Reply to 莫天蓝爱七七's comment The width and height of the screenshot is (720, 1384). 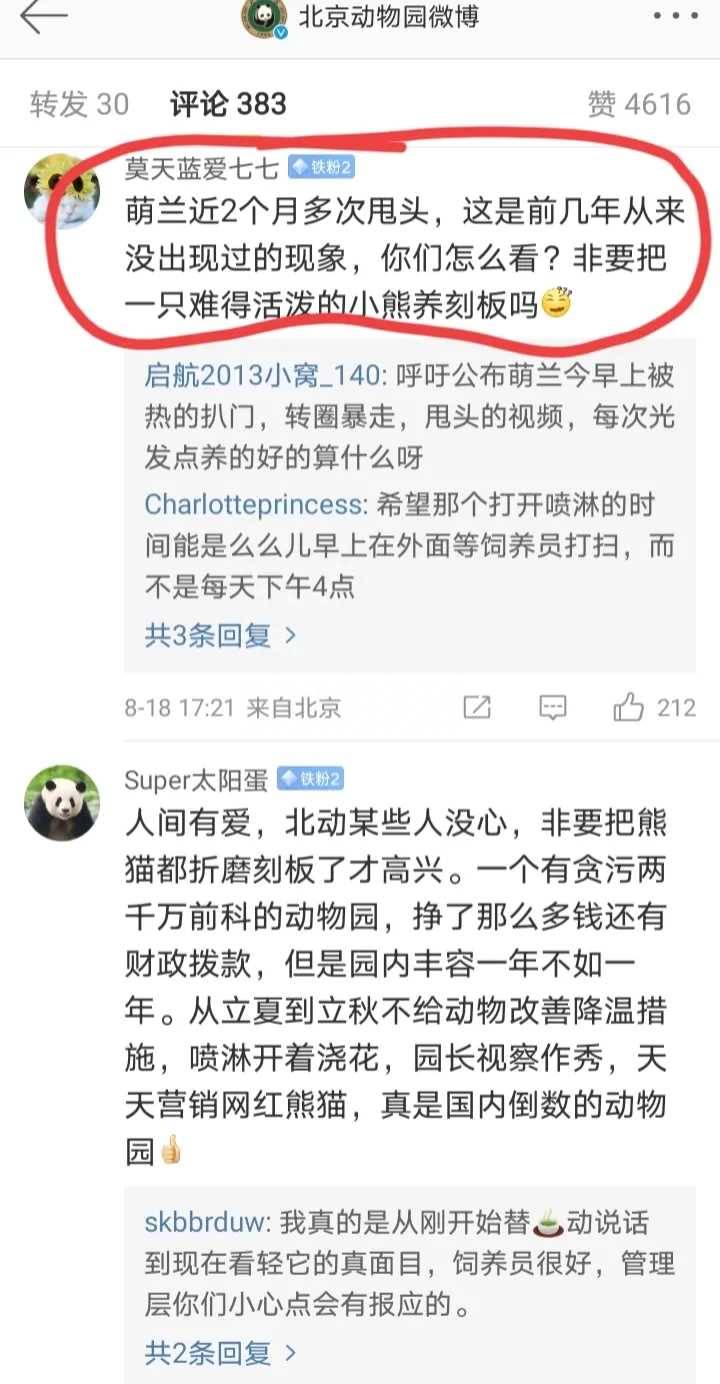pos(553,708)
